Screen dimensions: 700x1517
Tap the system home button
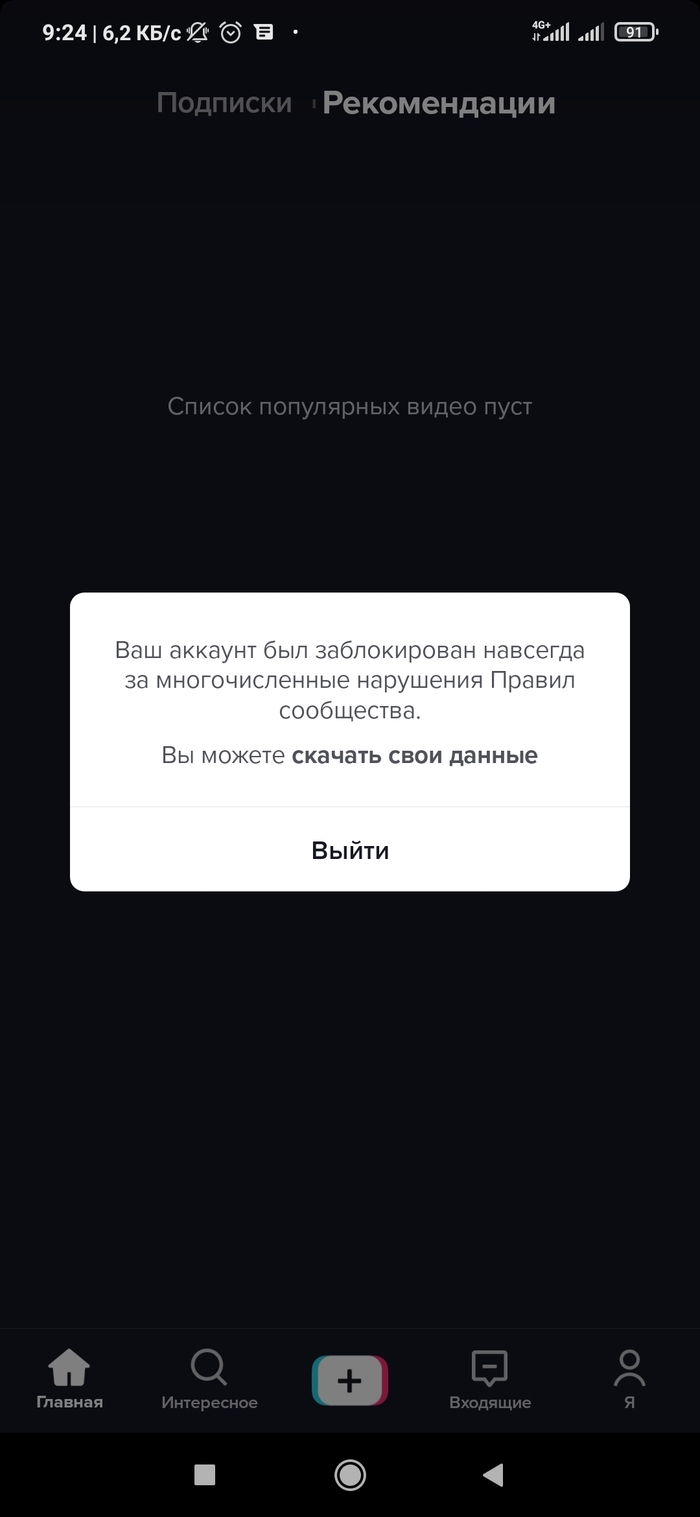pyautogui.click(x=350, y=1474)
